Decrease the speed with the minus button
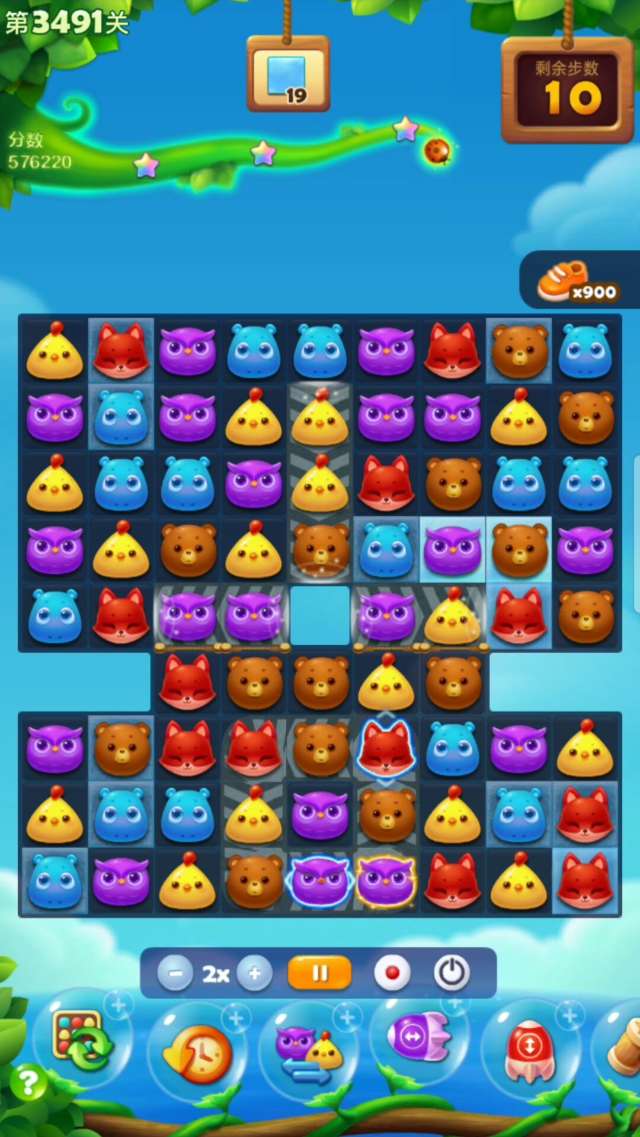Image resolution: width=640 pixels, height=1137 pixels. coord(175,973)
